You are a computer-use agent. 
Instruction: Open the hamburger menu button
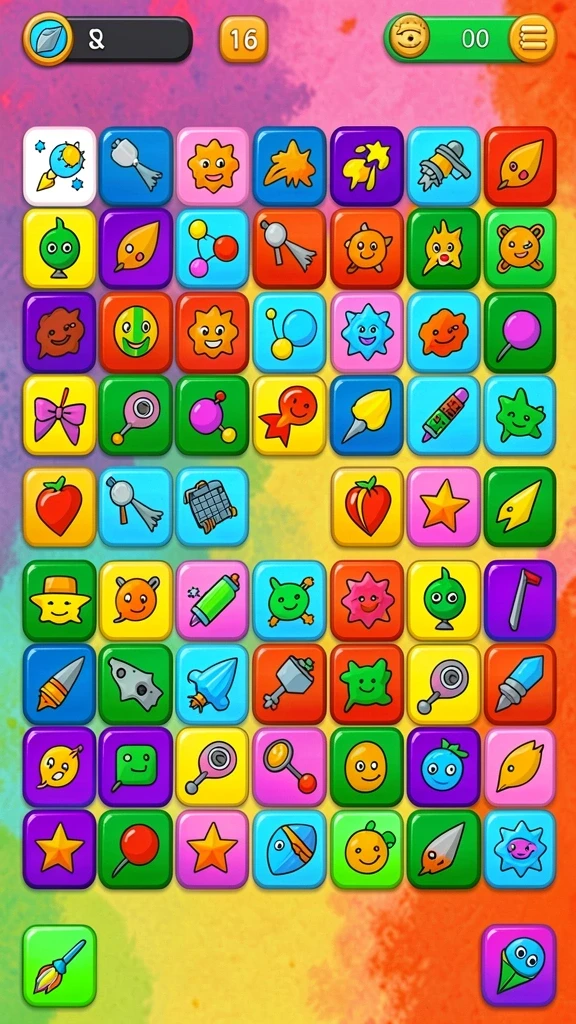coord(532,39)
